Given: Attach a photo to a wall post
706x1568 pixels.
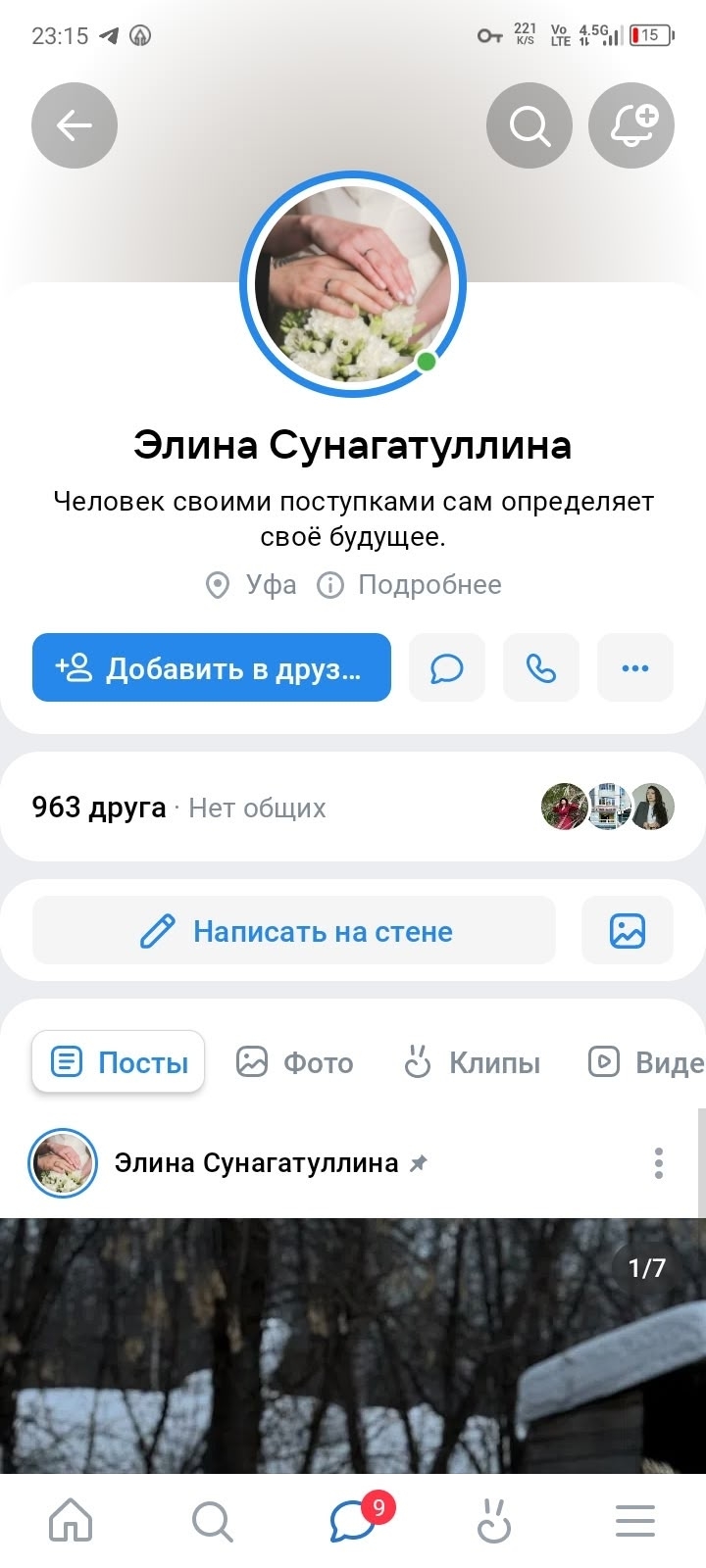Looking at the screenshot, I should click(x=628, y=931).
